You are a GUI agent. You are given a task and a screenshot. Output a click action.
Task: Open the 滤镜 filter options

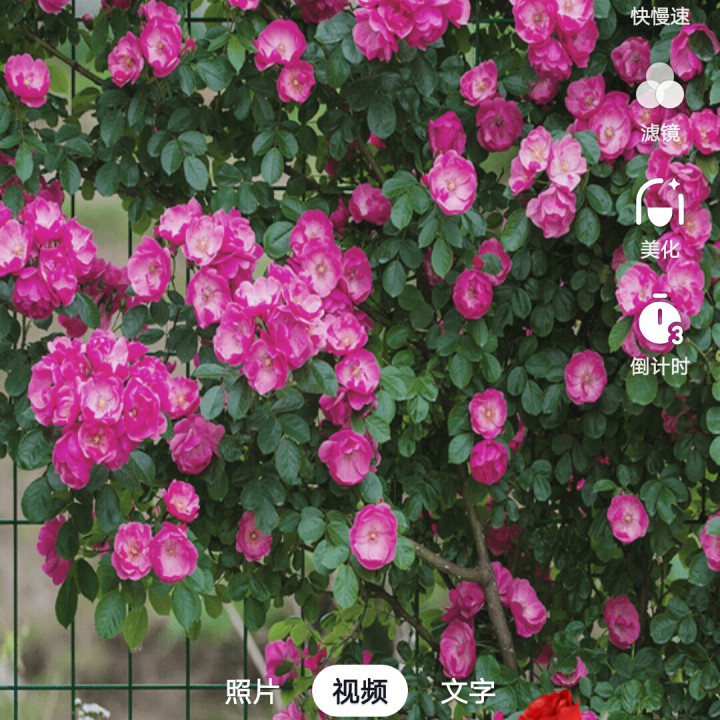pyautogui.click(x=660, y=101)
